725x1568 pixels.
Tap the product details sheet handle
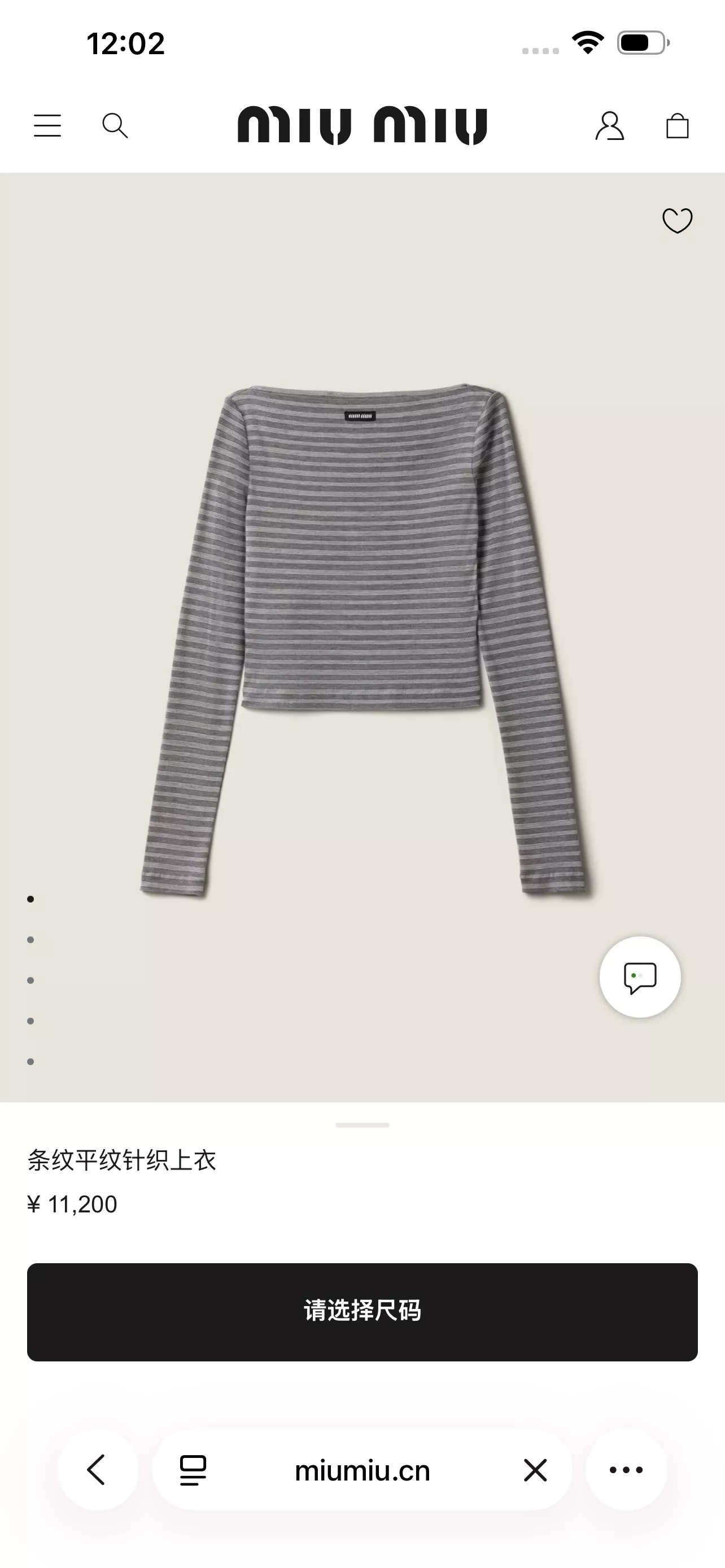(x=362, y=1125)
